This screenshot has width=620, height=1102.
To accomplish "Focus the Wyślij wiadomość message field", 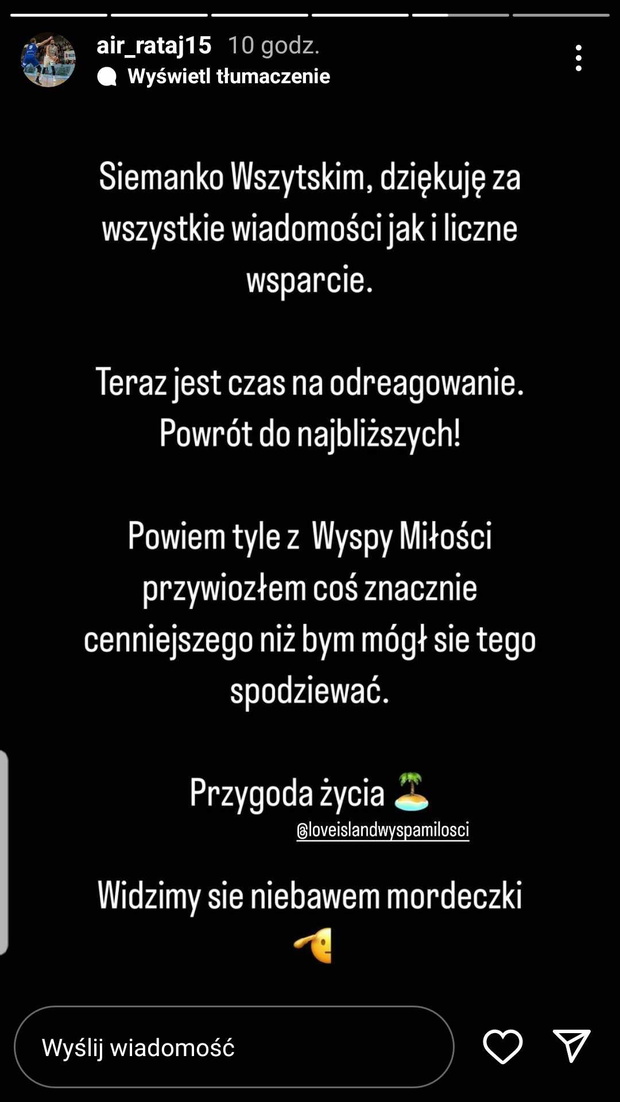I will [x=233, y=1048].
